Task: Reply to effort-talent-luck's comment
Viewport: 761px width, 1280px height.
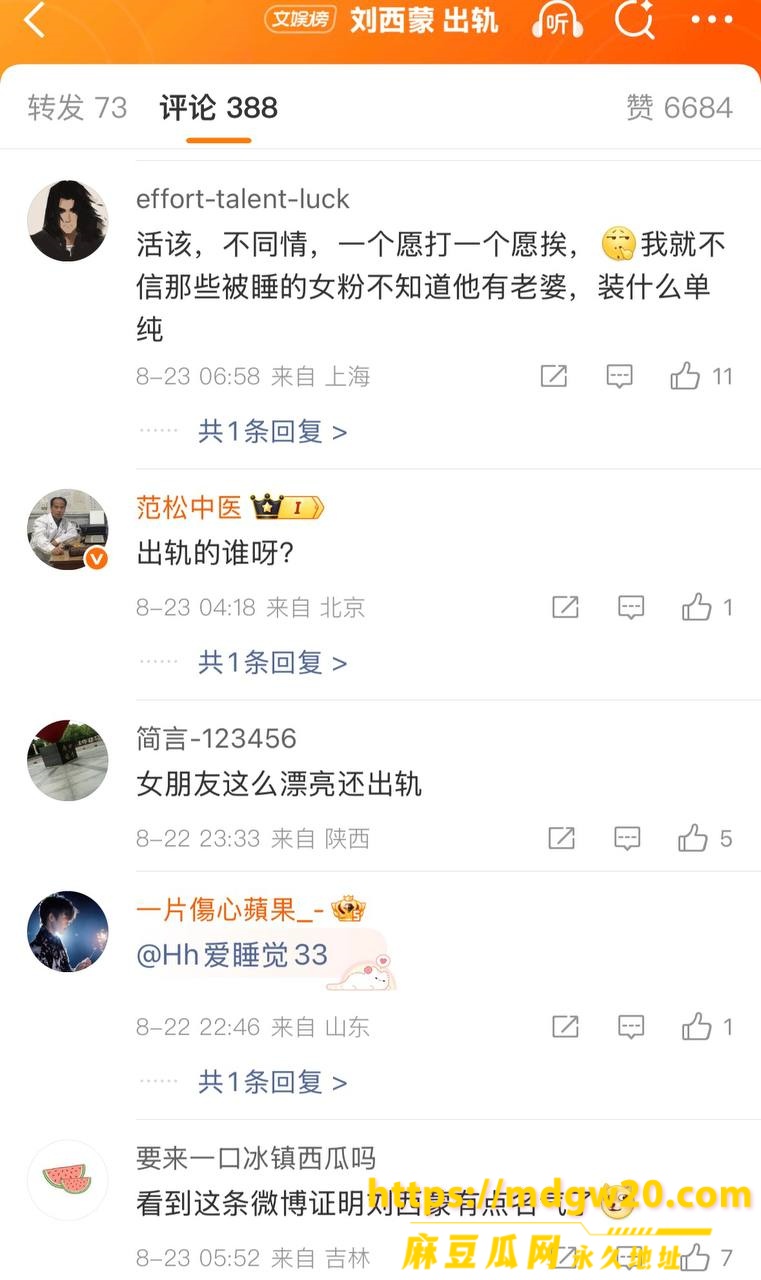Action: pyautogui.click(x=620, y=376)
